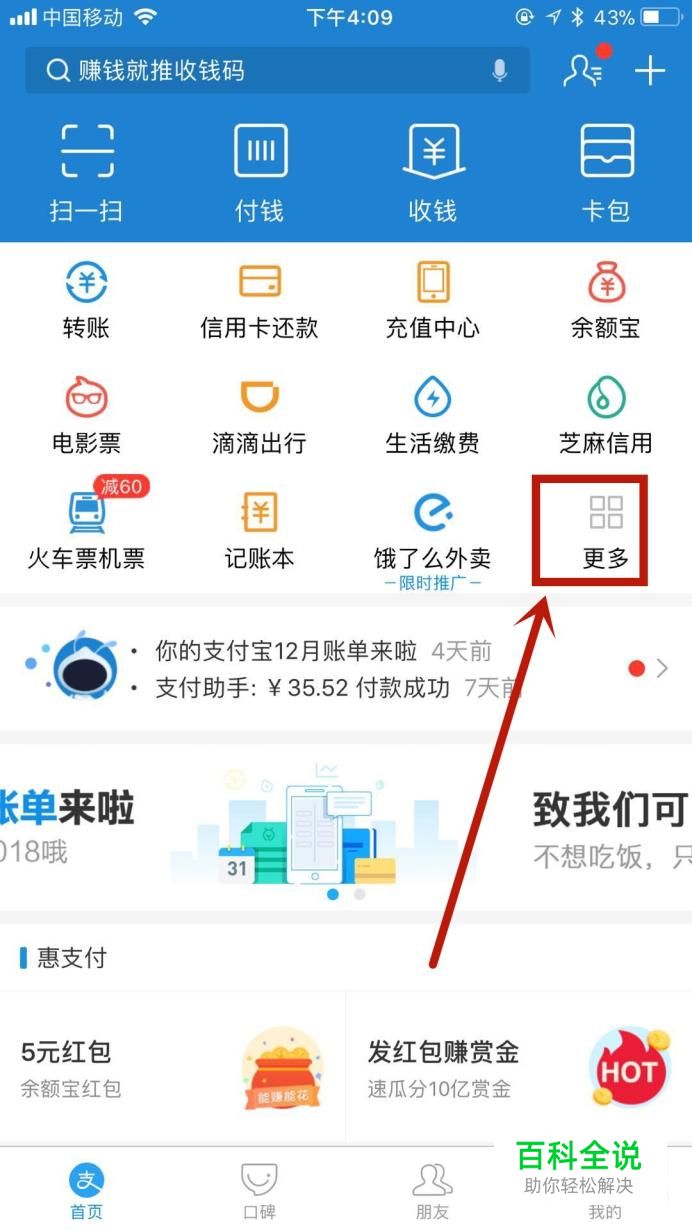The height and width of the screenshot is (1230, 692).
Task: Tap the plus icon in the header
Action: pos(650,70)
